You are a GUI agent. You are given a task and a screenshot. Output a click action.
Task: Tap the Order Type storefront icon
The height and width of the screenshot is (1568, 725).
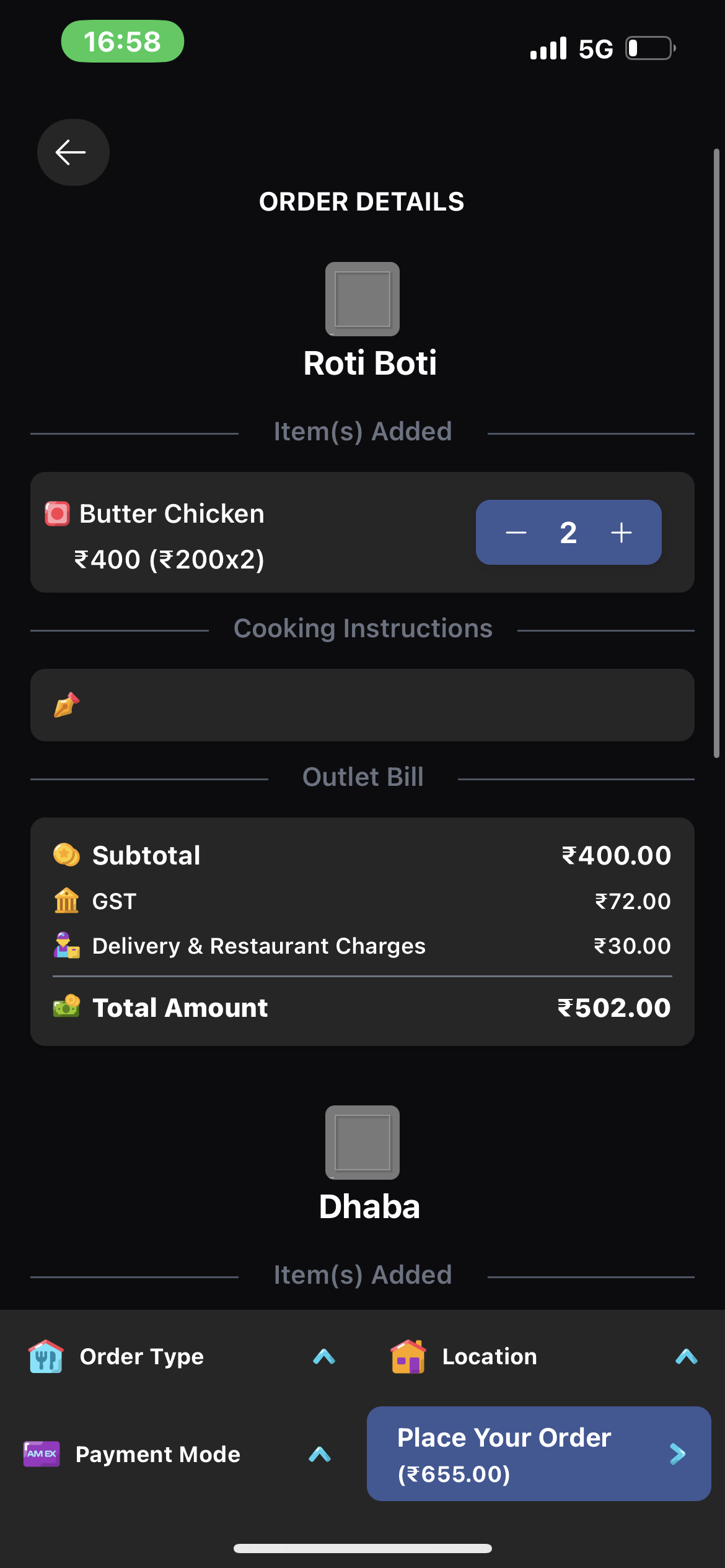[44, 1356]
